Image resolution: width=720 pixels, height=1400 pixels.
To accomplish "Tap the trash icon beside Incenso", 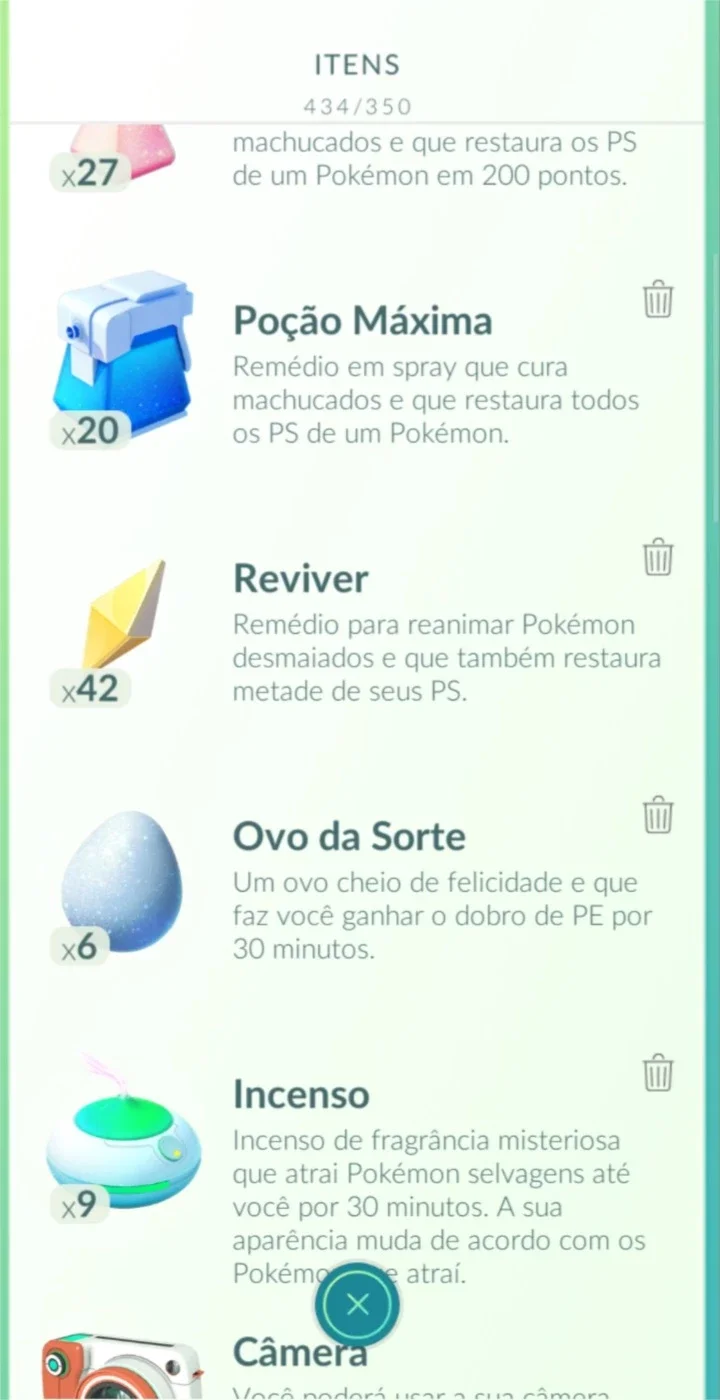I will pos(658,1072).
